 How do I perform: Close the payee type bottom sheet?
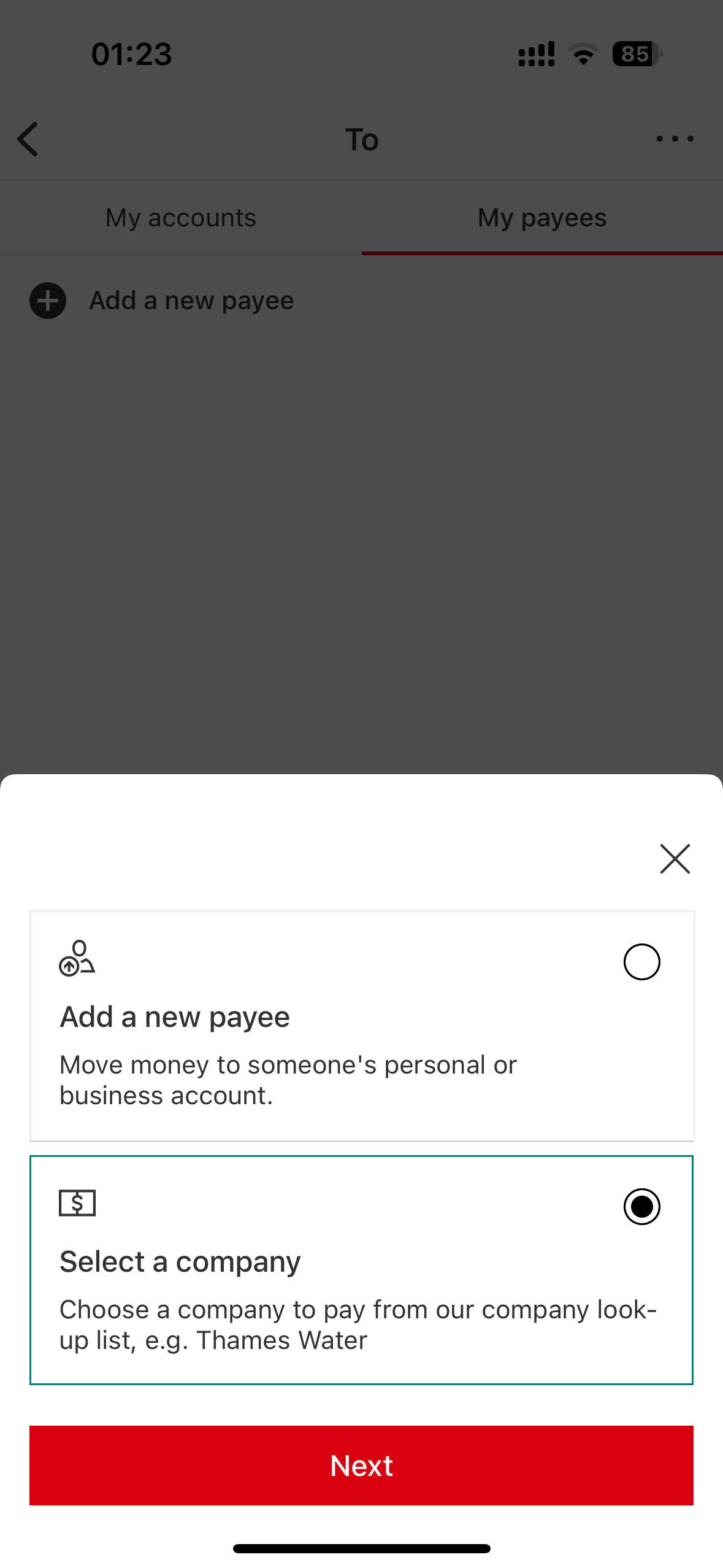675,858
